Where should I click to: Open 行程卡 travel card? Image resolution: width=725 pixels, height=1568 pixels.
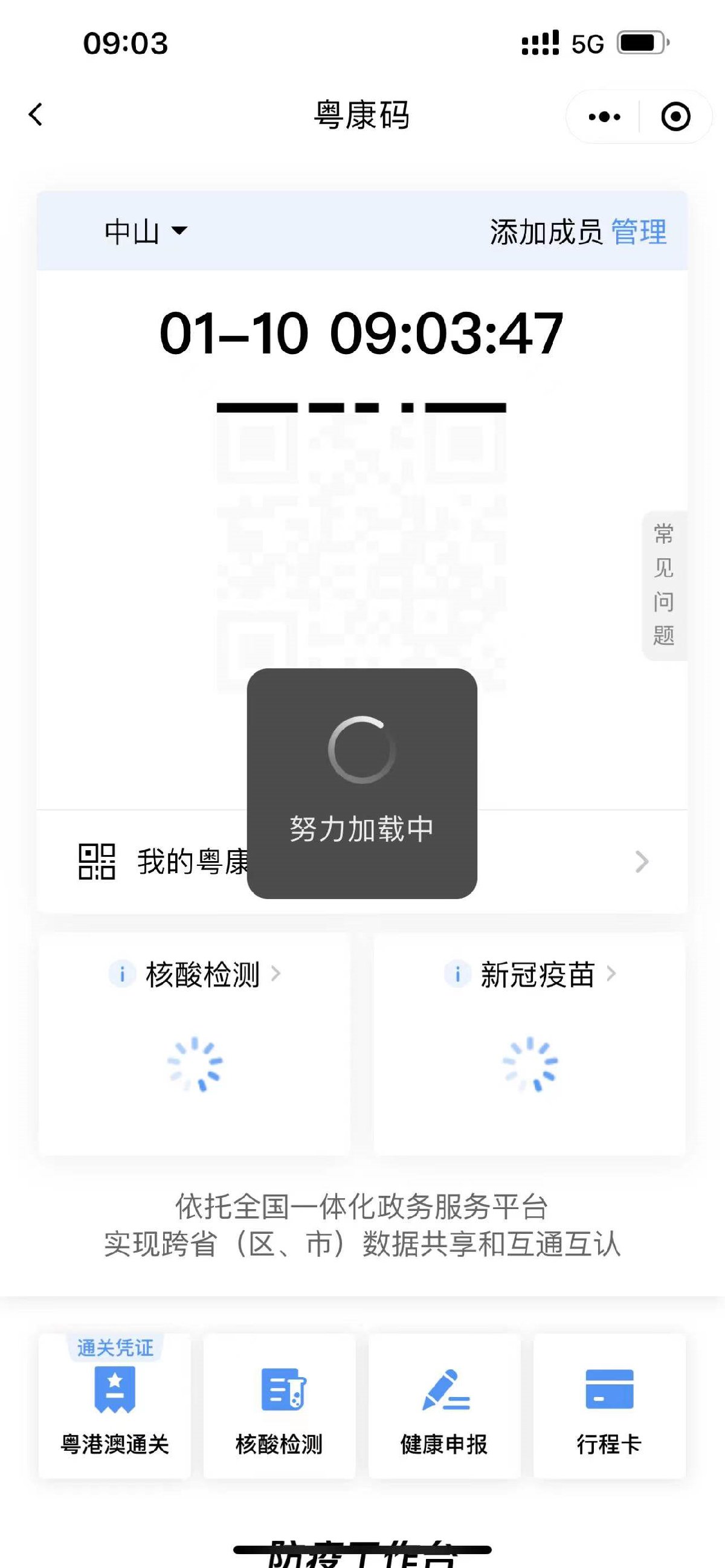tap(610, 1407)
